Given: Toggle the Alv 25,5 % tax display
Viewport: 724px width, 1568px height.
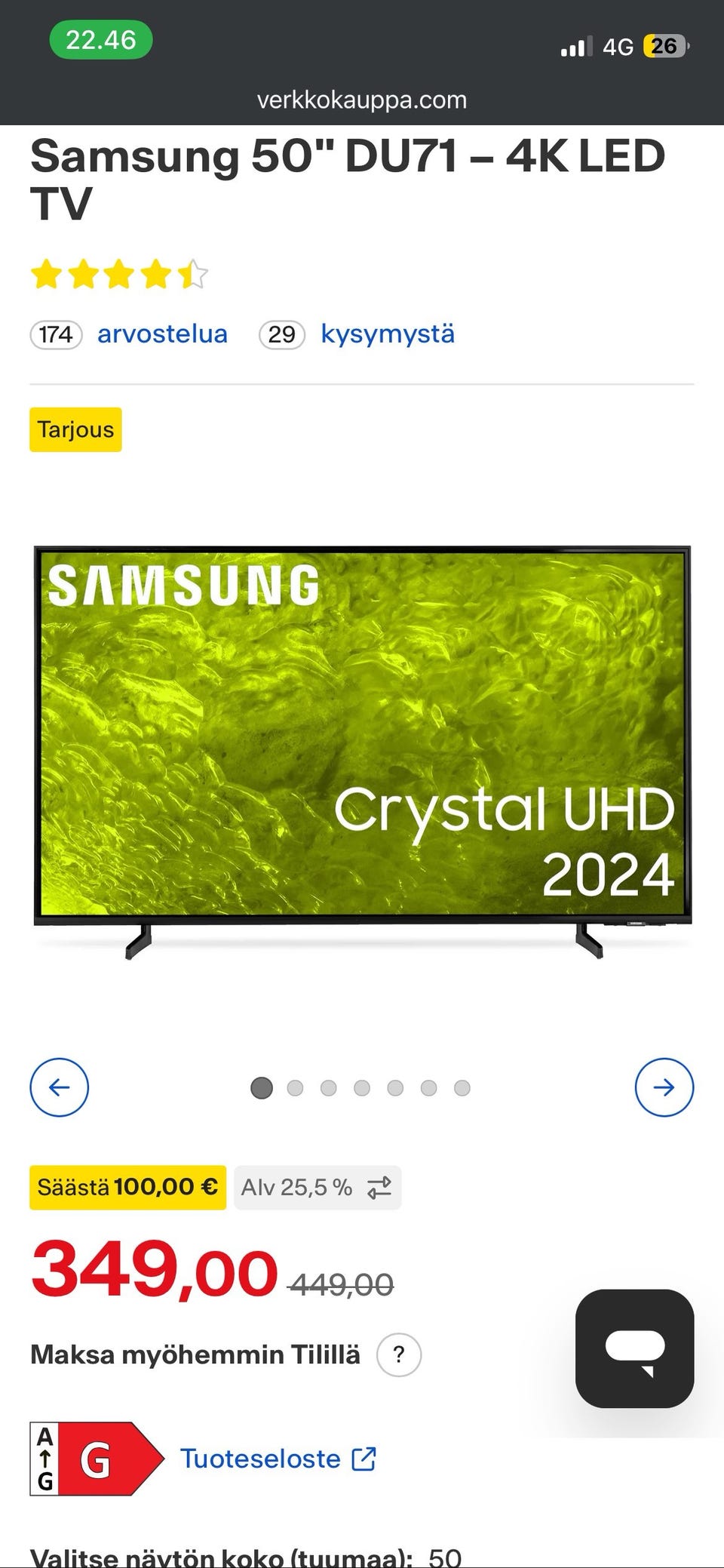Looking at the screenshot, I should coord(318,1188).
